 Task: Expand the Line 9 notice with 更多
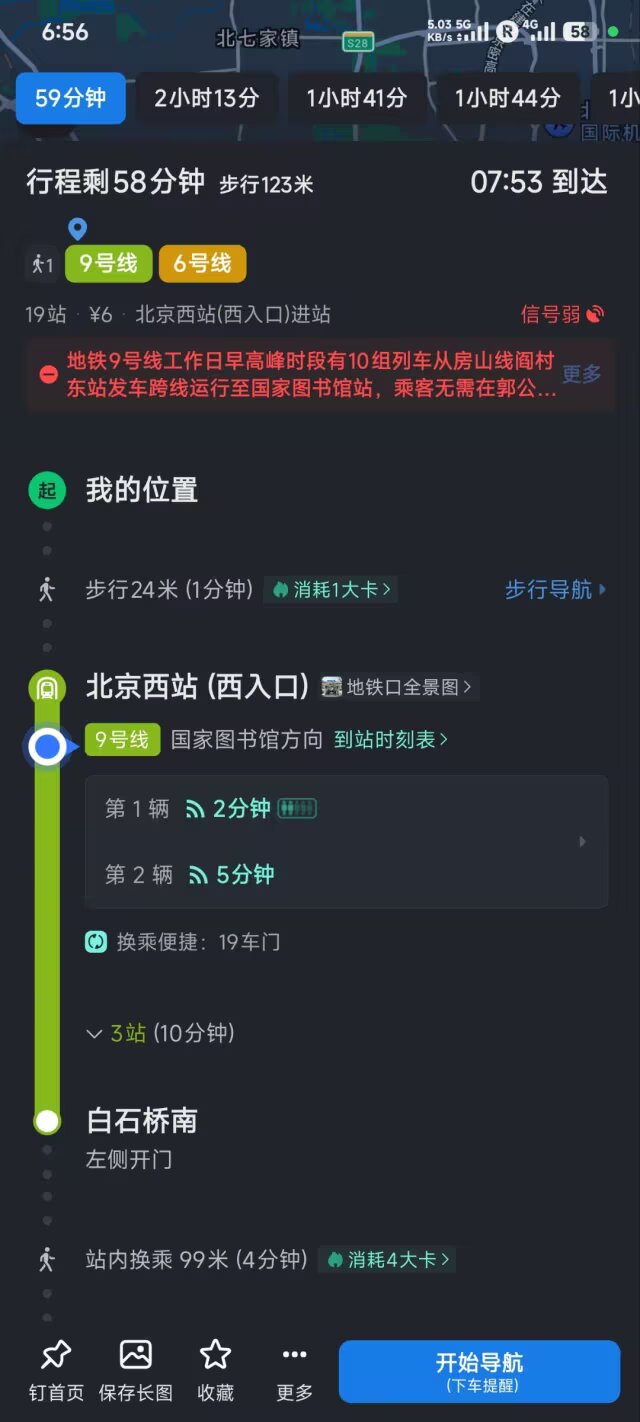[x=581, y=374]
